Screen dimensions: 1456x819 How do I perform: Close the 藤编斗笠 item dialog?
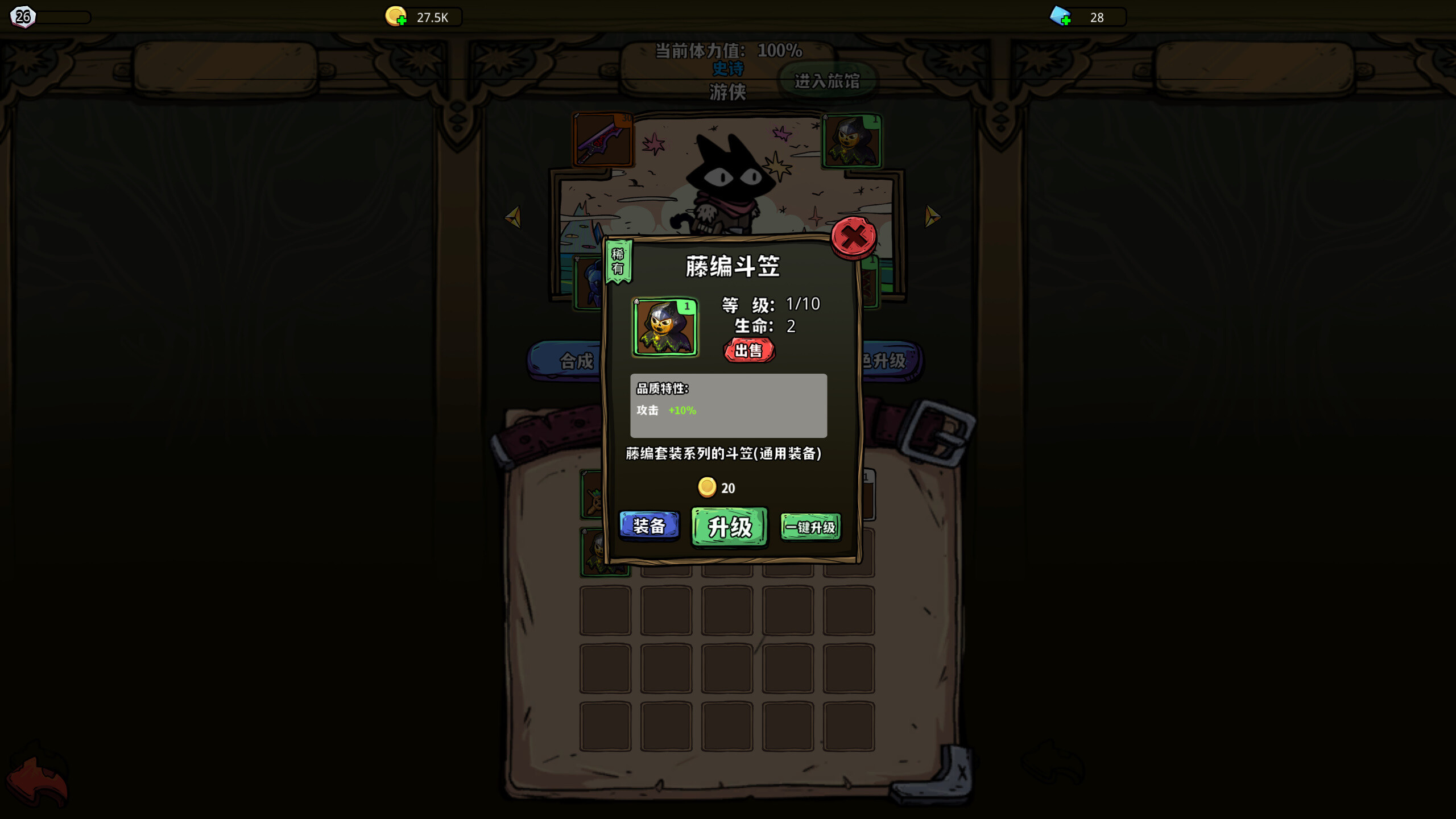pyautogui.click(x=853, y=237)
